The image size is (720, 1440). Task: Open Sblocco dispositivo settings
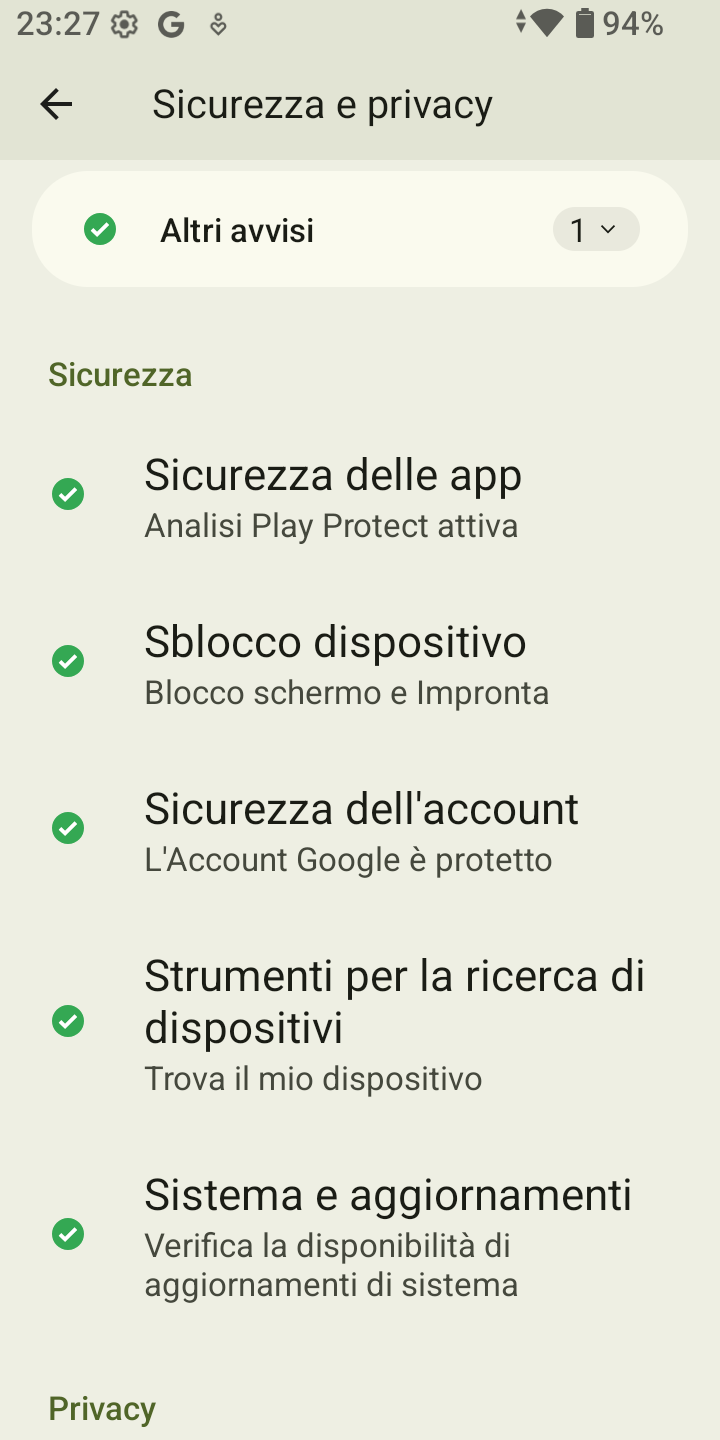point(360,663)
